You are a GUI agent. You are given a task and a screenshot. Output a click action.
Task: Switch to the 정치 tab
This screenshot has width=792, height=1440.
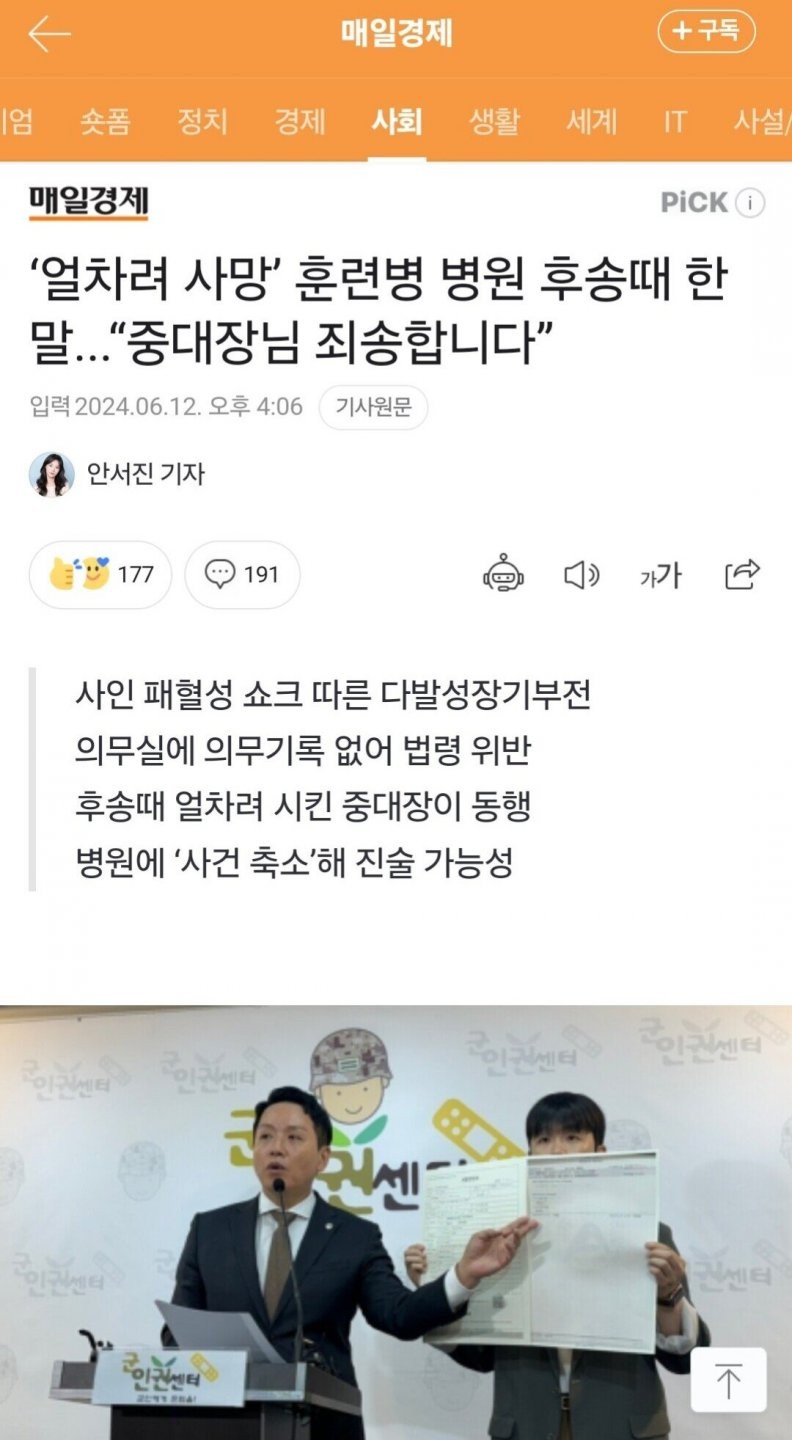(203, 122)
